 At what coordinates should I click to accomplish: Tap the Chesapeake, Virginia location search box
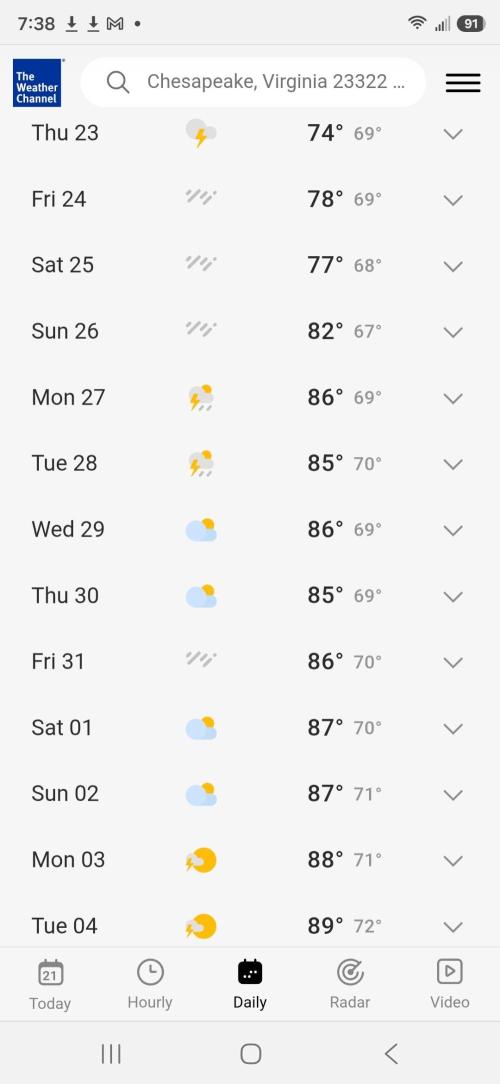253,82
